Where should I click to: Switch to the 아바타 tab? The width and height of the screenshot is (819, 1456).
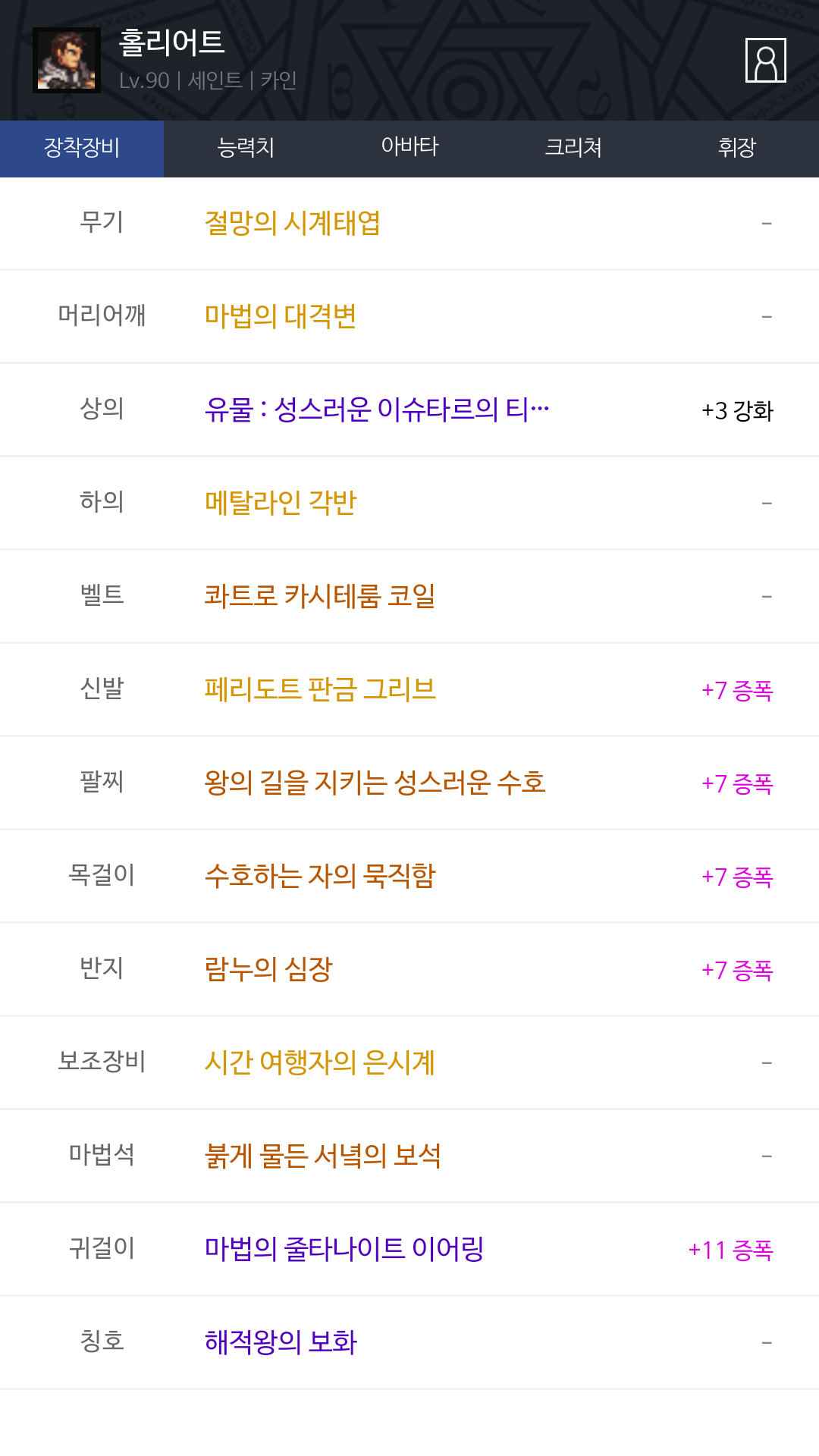coord(409,149)
